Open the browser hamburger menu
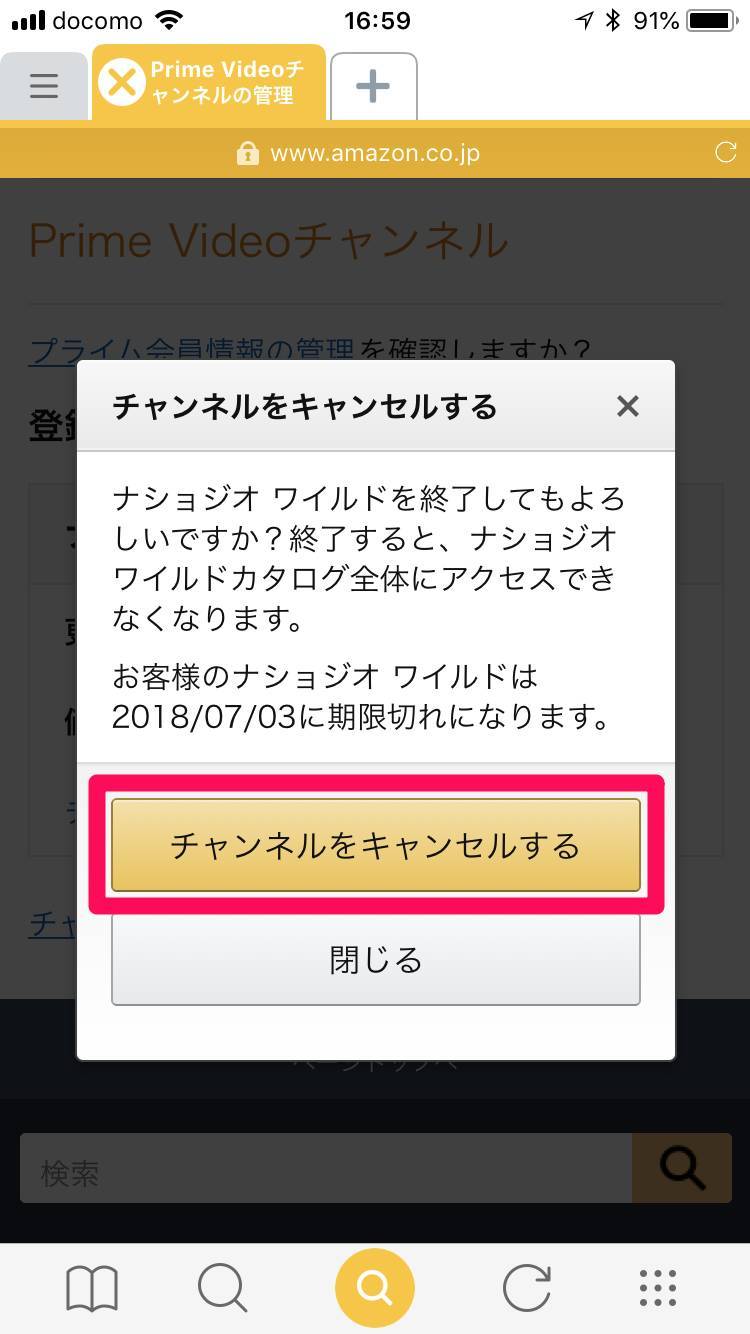 [x=43, y=86]
